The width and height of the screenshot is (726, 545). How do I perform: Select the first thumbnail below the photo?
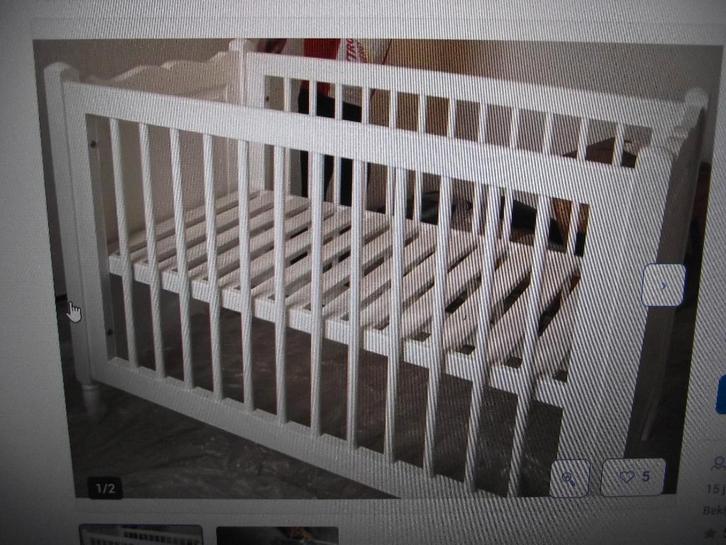point(140,535)
